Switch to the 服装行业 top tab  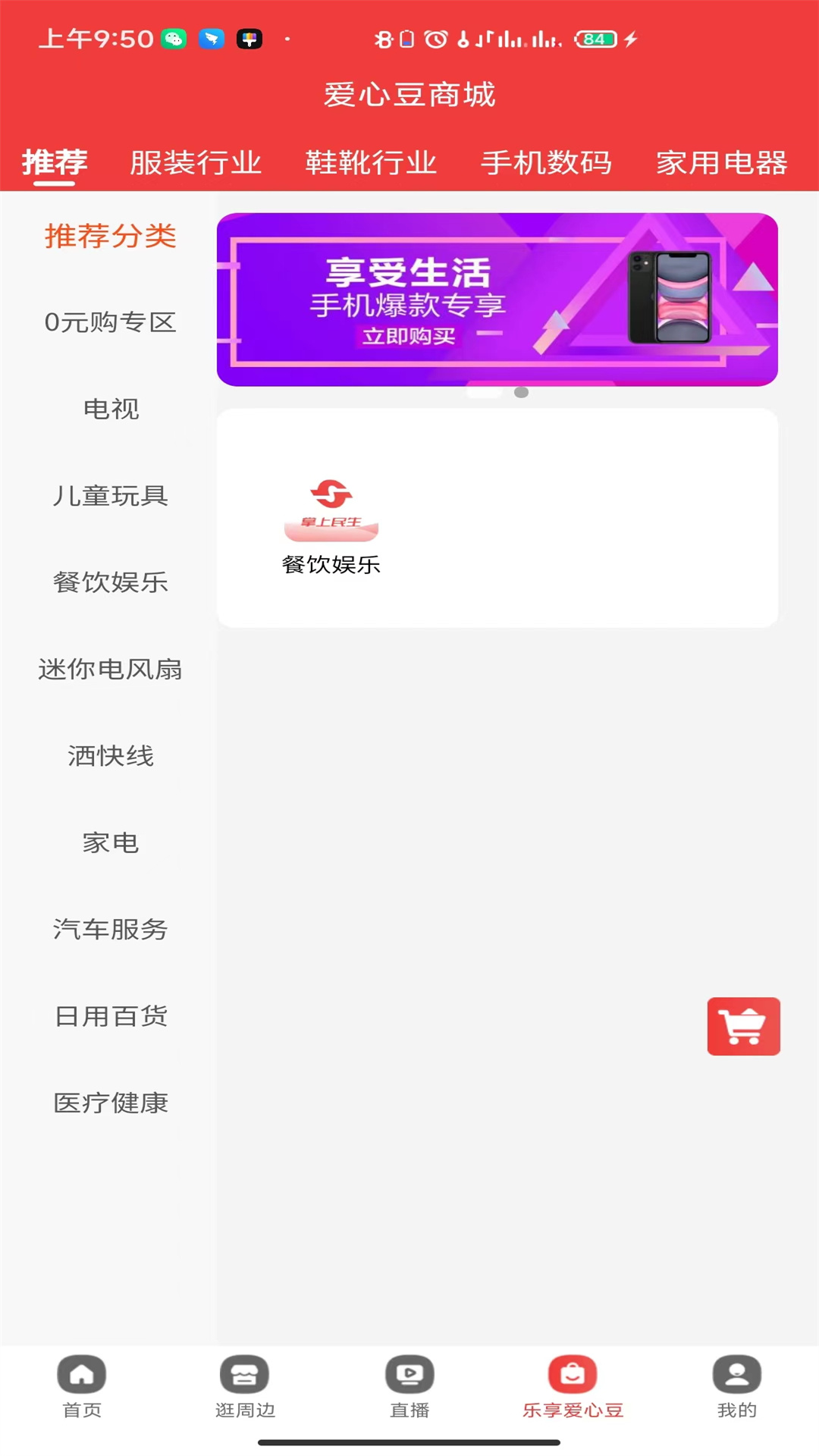coord(196,162)
